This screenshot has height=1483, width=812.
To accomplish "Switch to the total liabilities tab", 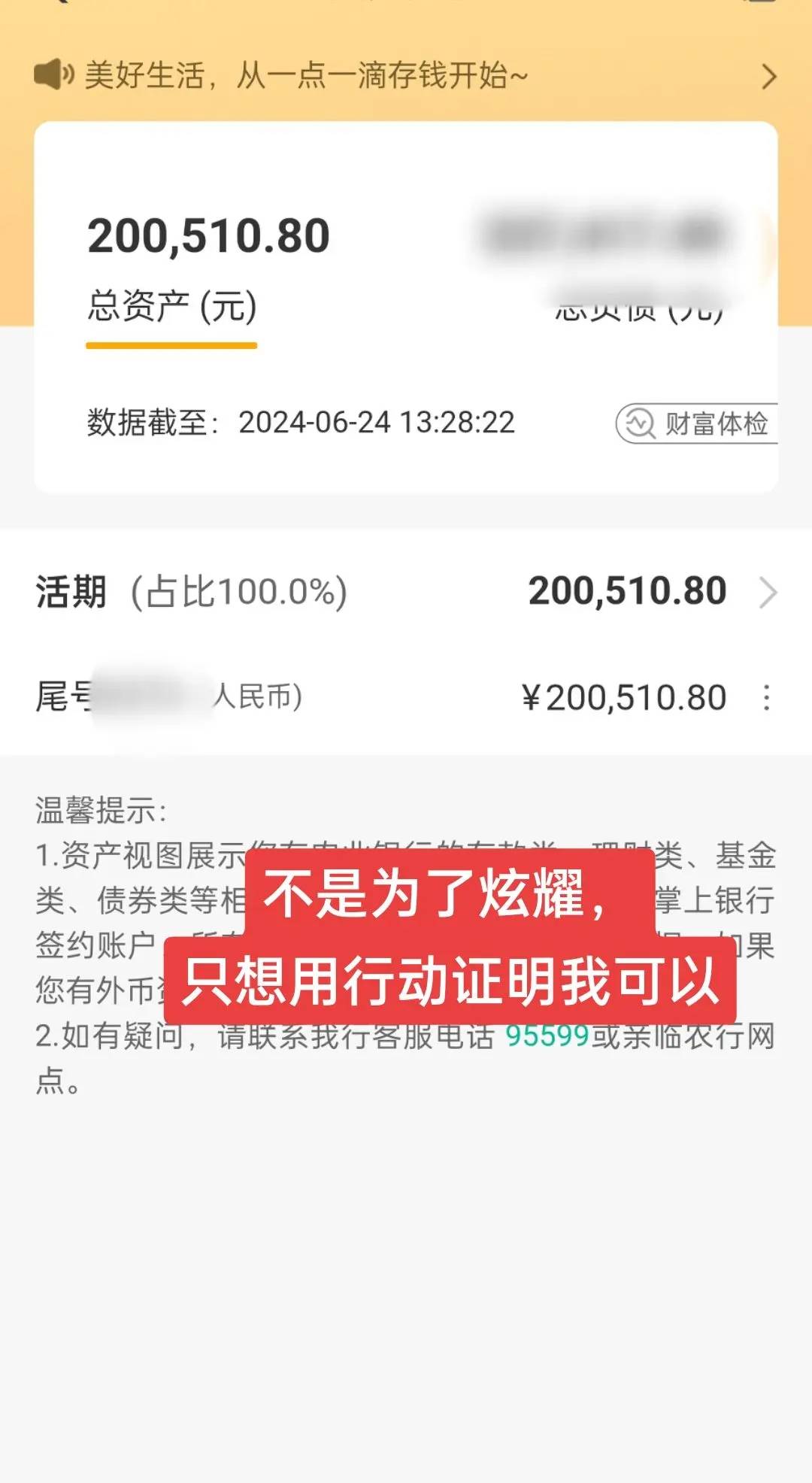I will click(x=639, y=308).
